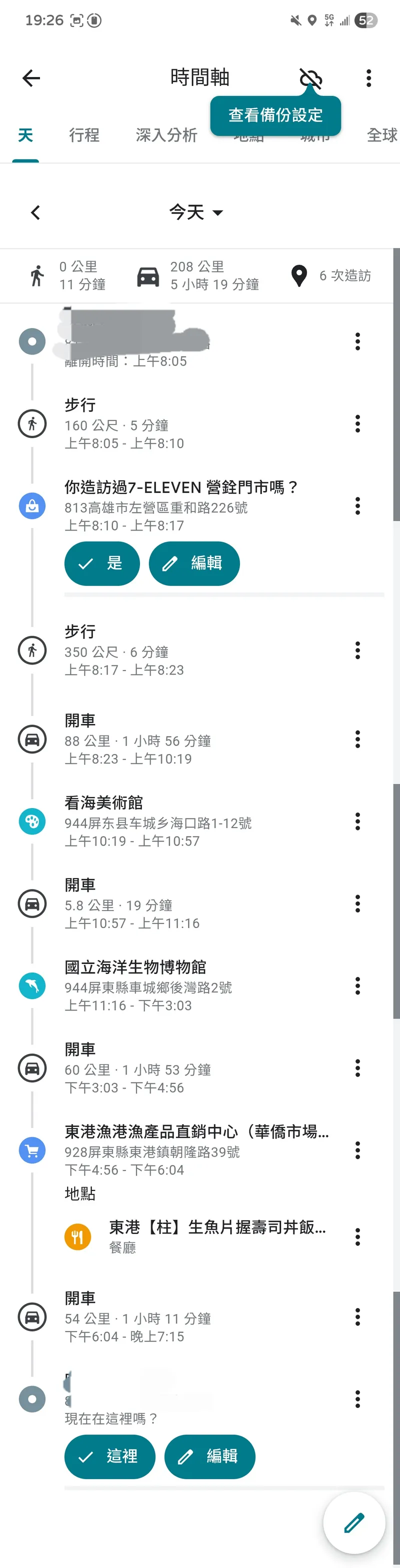Viewport: 400px width, 1568px height.
Task: Switch to the 行程 tab
Action: (84, 135)
